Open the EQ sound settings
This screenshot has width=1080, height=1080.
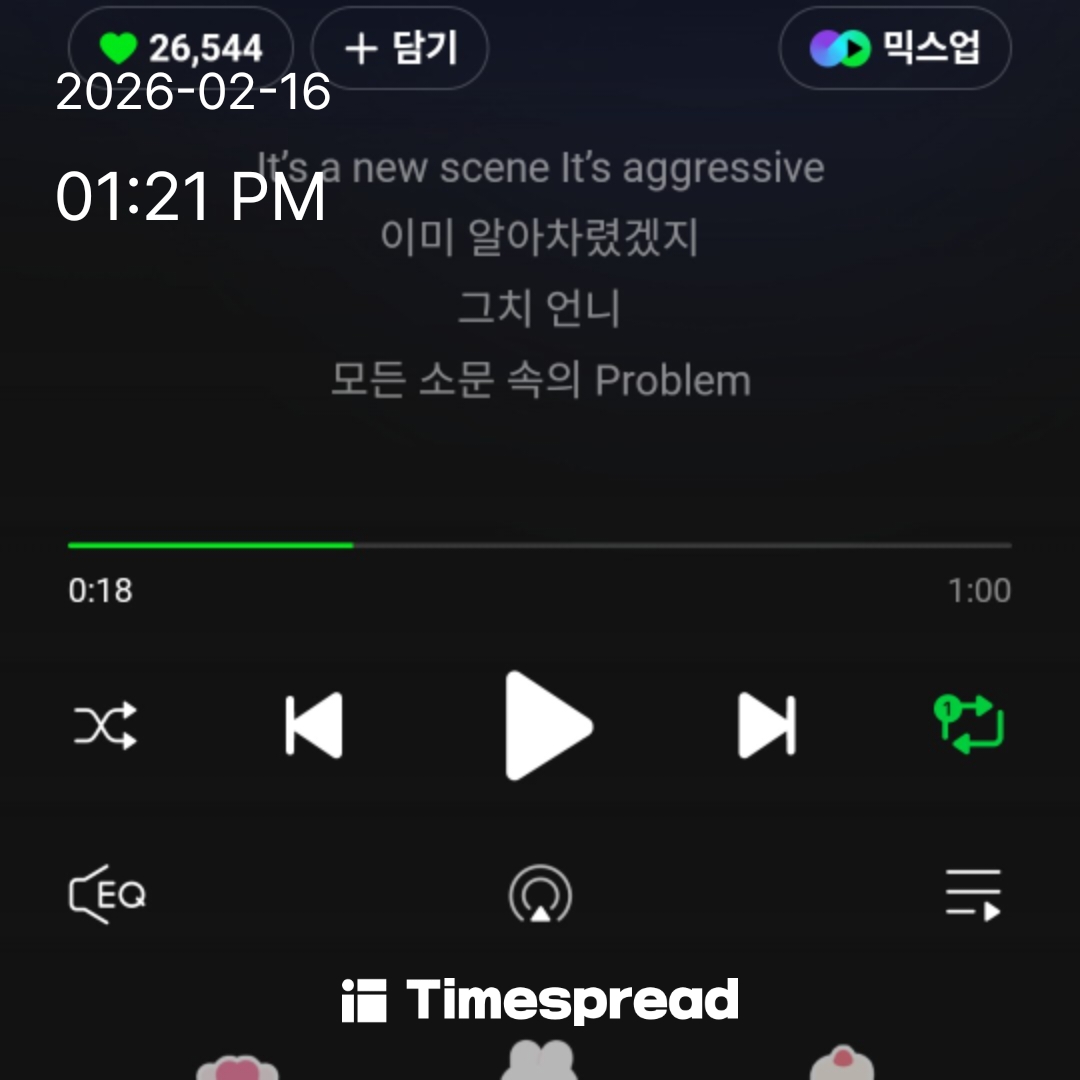click(x=107, y=893)
